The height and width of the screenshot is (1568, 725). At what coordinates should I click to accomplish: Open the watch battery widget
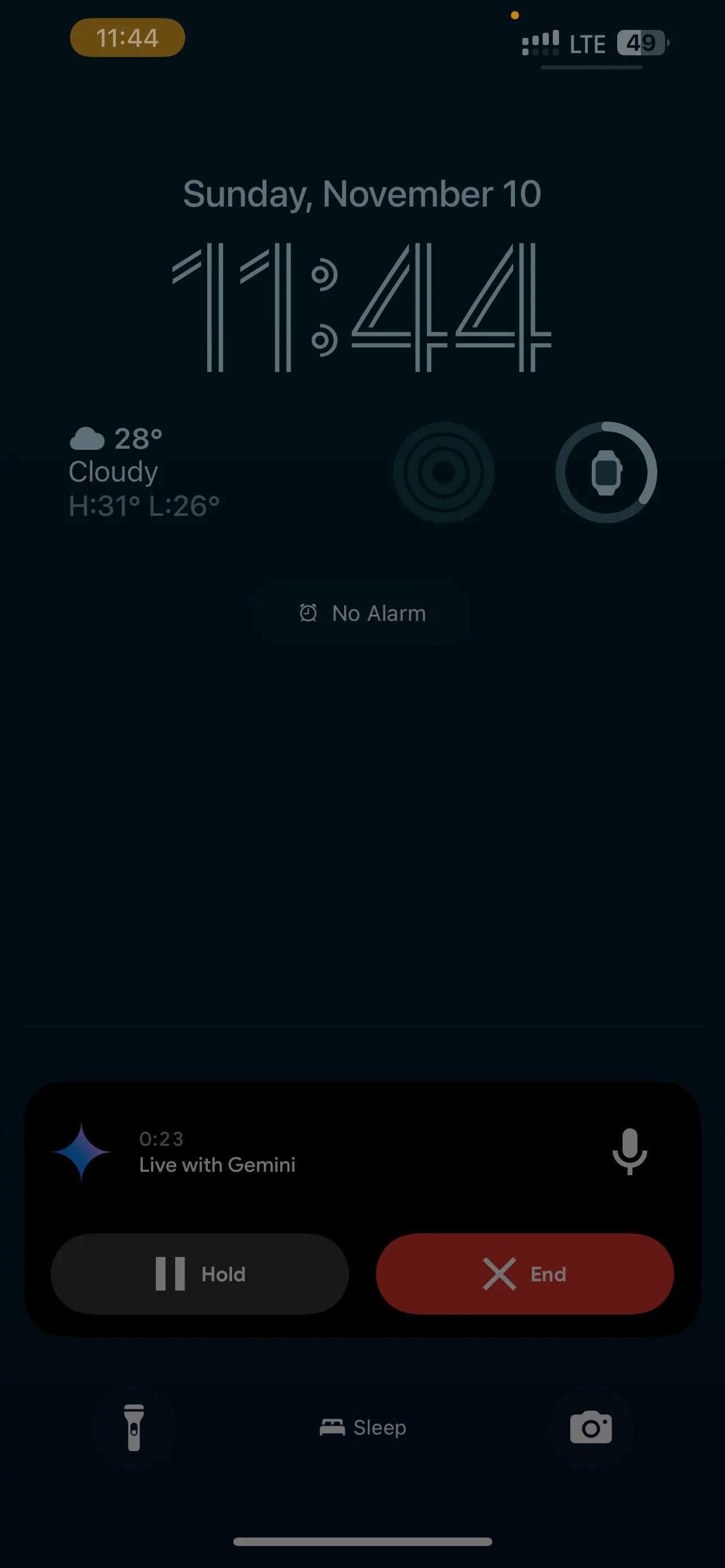(x=606, y=472)
